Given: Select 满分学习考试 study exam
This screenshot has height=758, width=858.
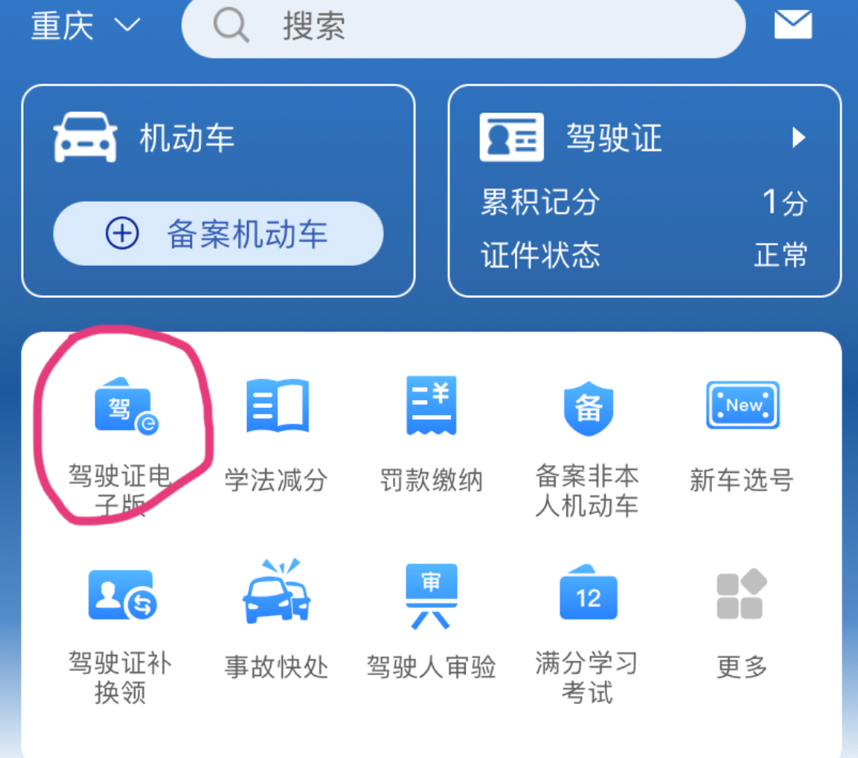Looking at the screenshot, I should tap(587, 630).
